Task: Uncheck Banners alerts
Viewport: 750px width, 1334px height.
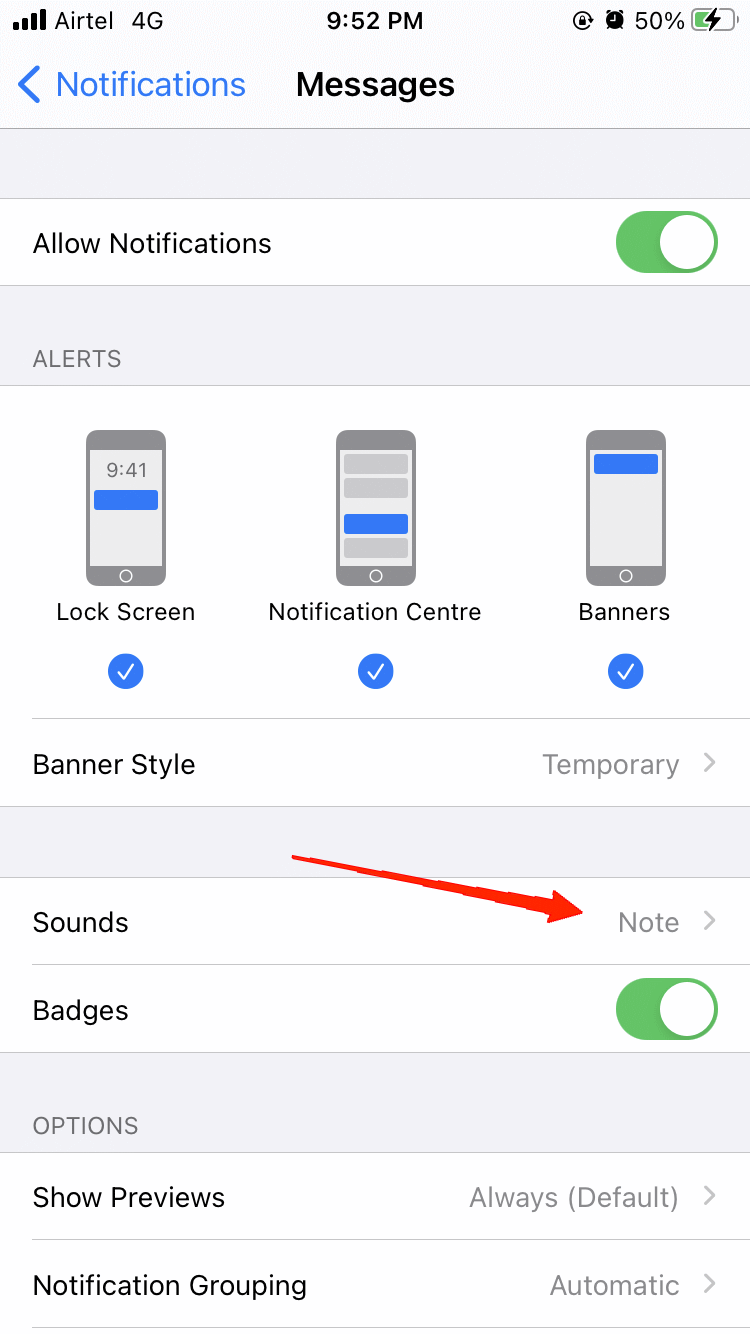Action: click(x=625, y=672)
